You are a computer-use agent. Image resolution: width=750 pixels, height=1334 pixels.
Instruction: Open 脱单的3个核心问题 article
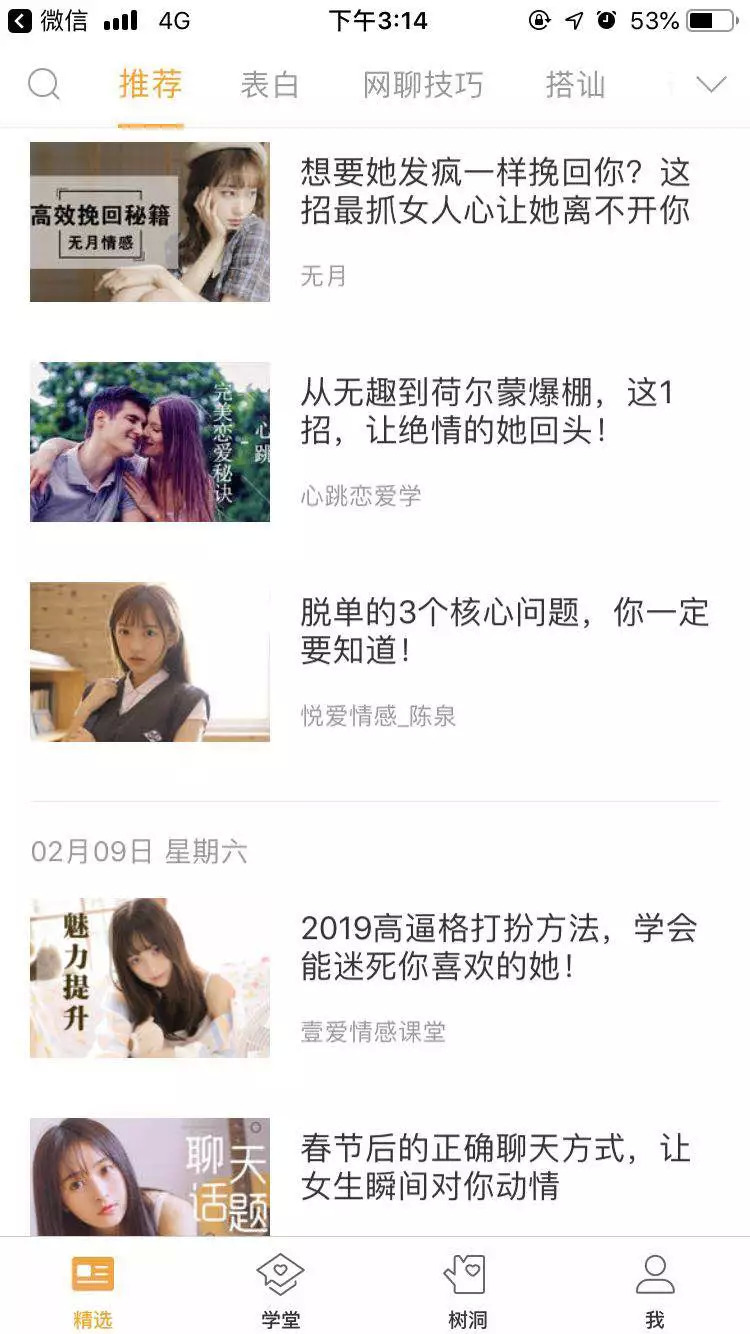(x=505, y=632)
